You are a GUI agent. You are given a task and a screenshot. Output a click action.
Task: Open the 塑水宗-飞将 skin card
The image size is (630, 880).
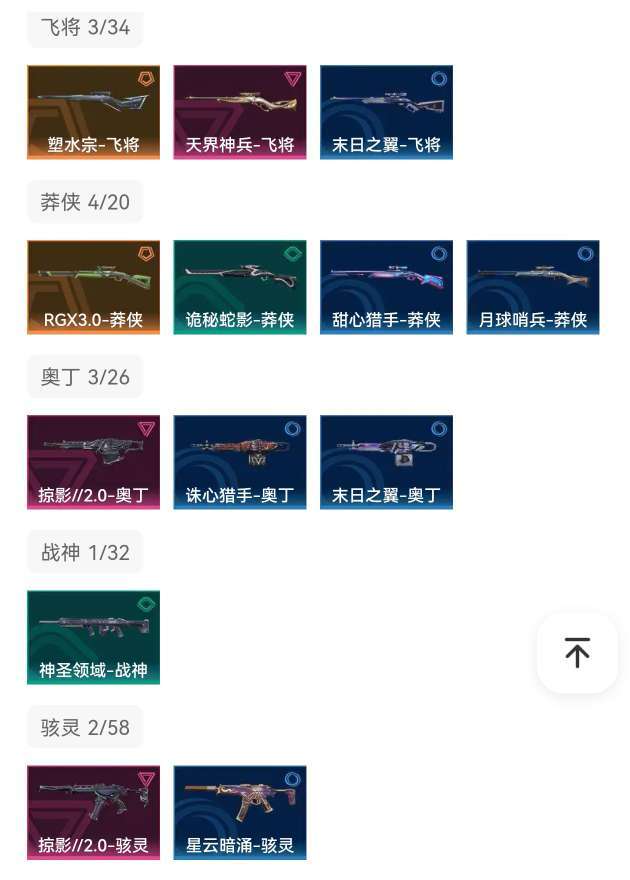pos(93,112)
